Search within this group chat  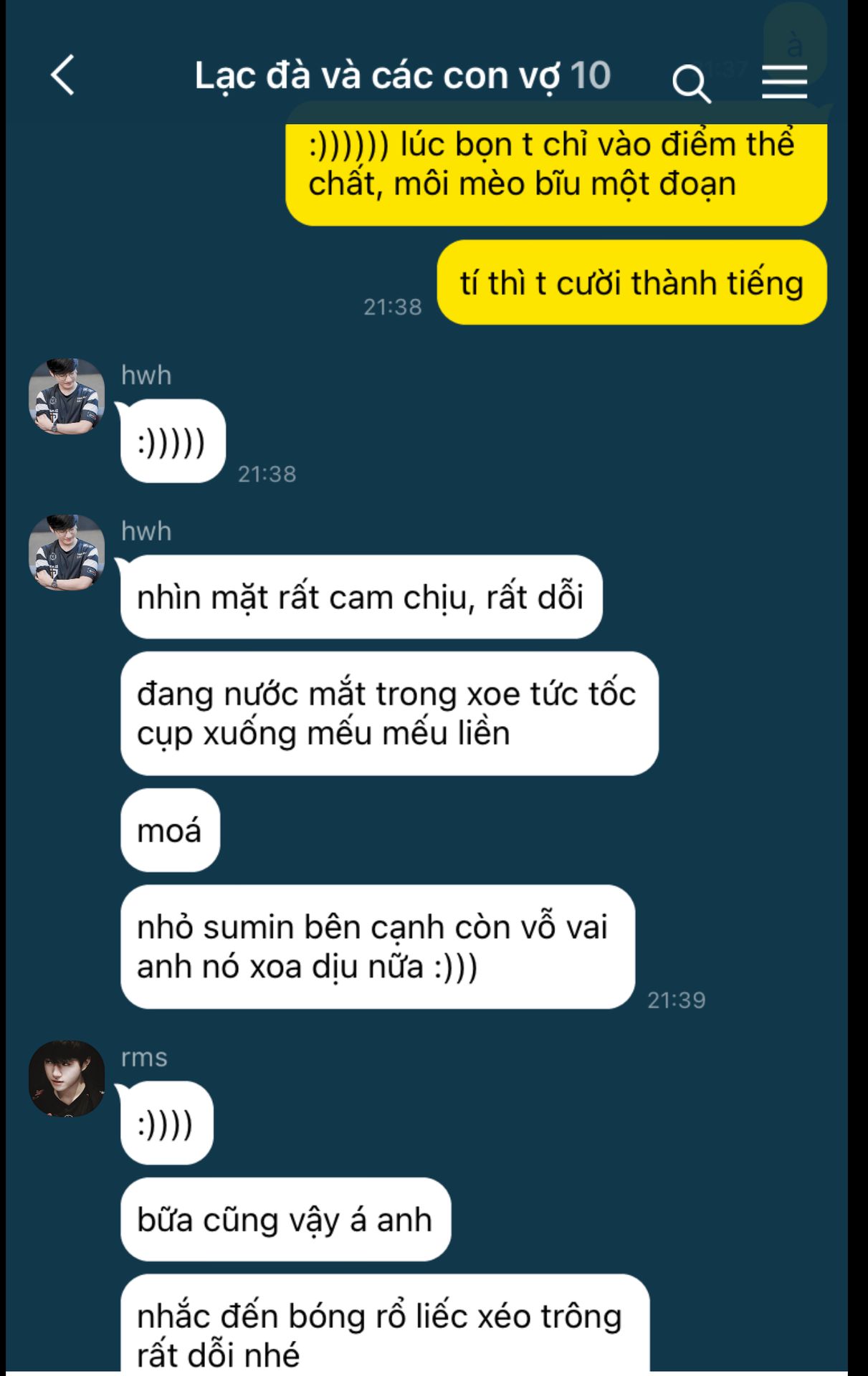point(691,83)
